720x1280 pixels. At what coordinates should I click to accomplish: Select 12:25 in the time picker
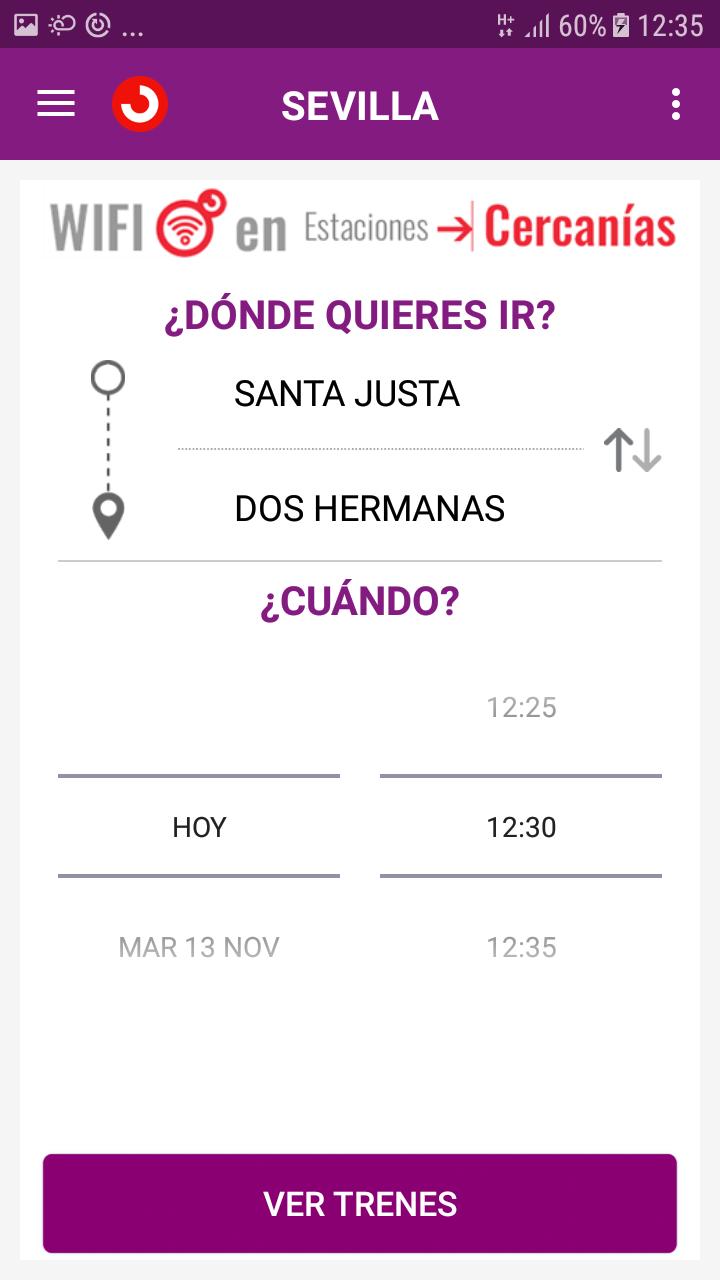(x=521, y=708)
